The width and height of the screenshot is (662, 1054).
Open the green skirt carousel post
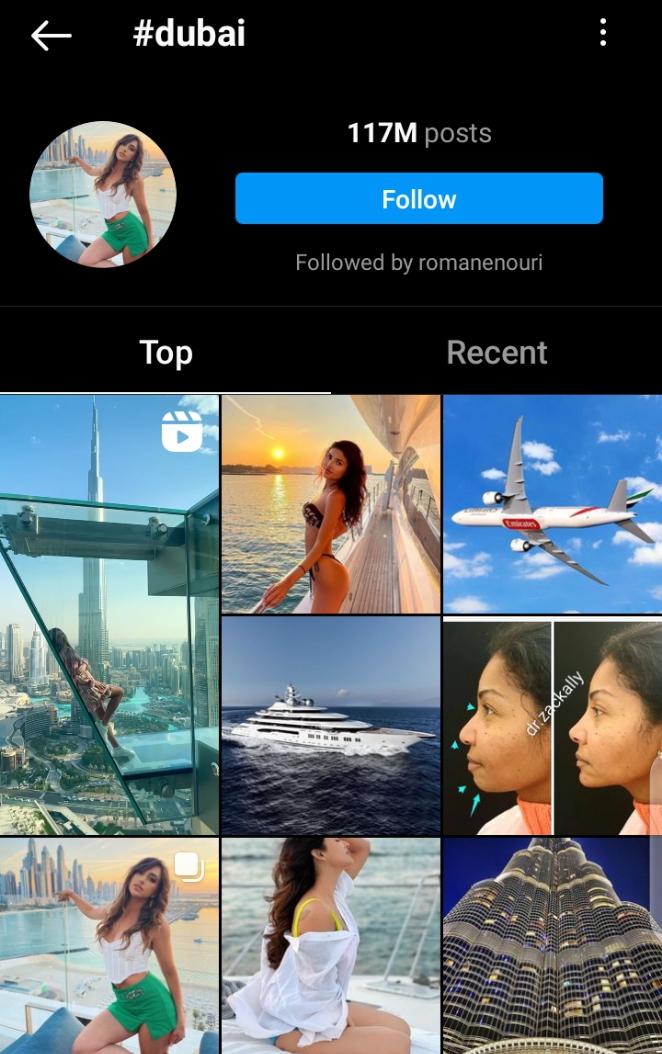point(109,945)
